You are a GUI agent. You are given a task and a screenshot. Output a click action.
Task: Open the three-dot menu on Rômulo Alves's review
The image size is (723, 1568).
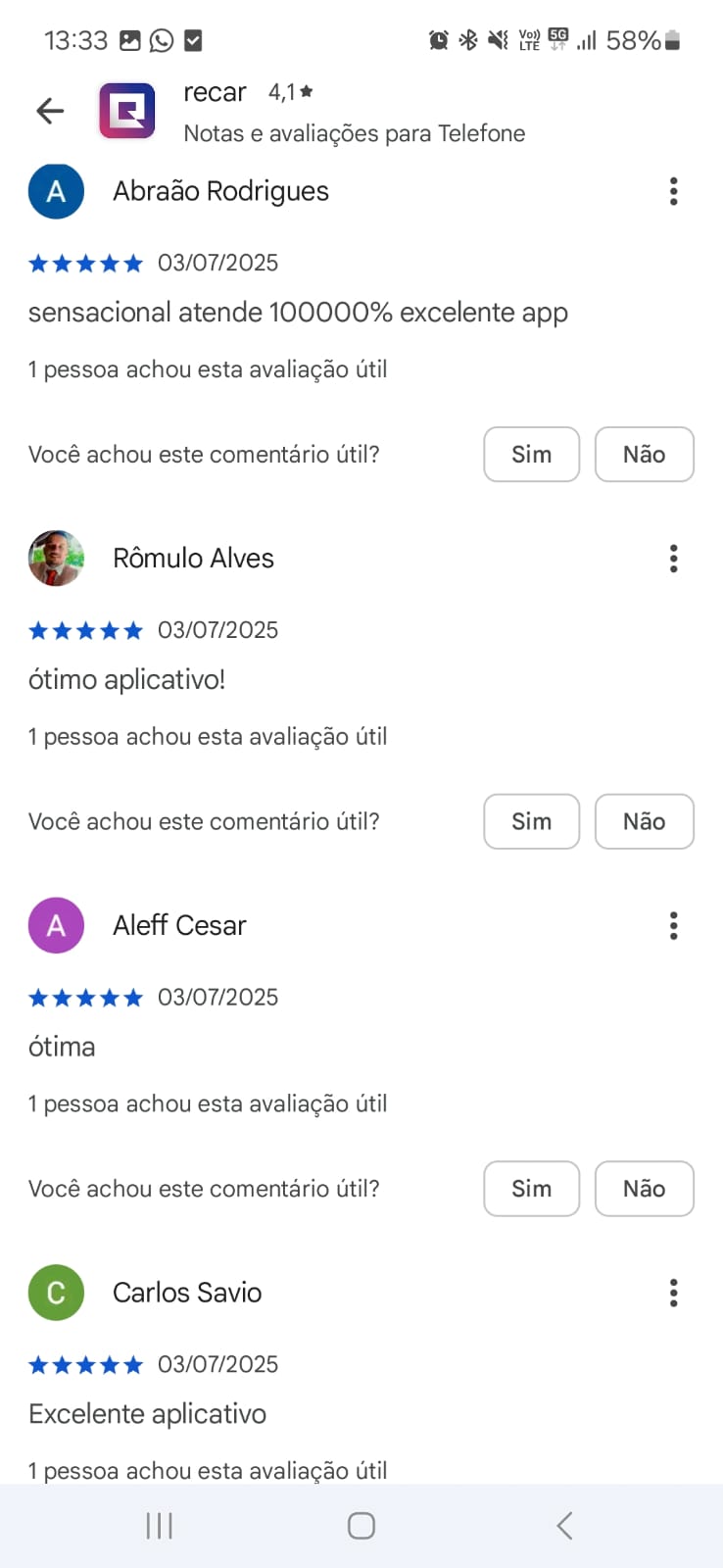point(674,558)
